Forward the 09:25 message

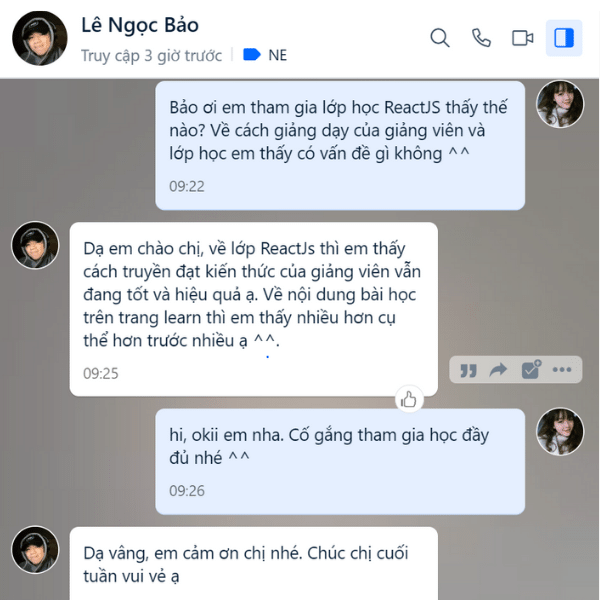coord(498,370)
